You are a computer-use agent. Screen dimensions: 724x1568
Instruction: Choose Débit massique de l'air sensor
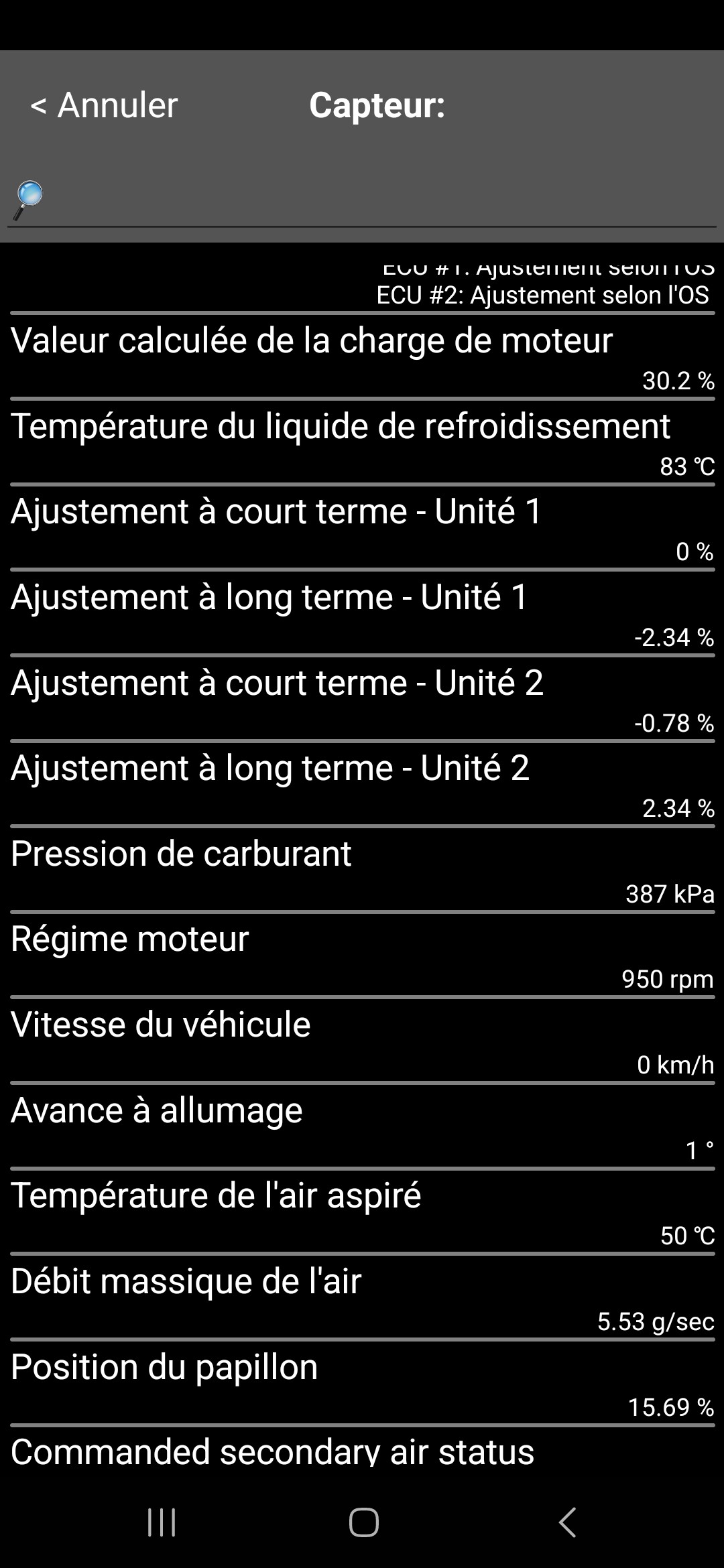click(362, 1297)
